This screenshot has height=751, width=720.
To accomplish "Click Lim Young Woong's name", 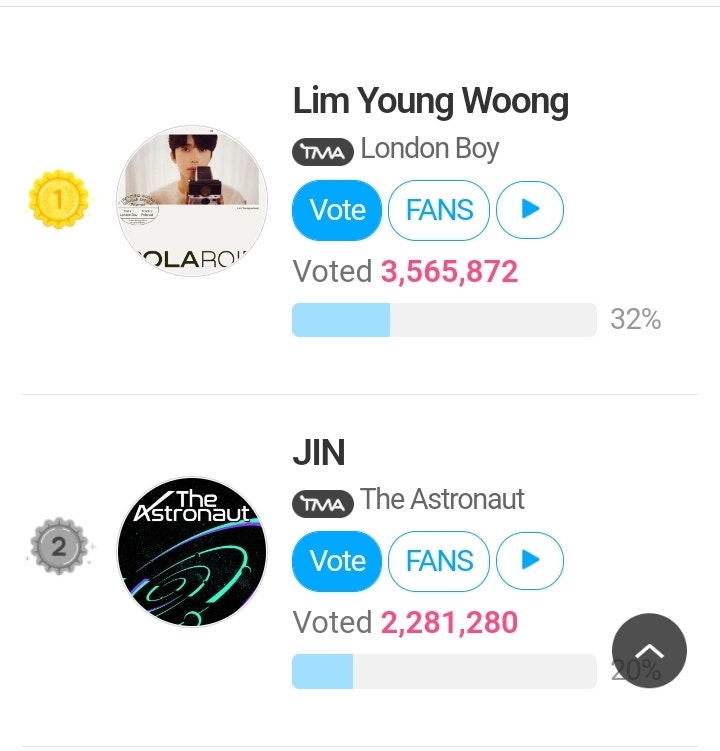I will pos(430,101).
